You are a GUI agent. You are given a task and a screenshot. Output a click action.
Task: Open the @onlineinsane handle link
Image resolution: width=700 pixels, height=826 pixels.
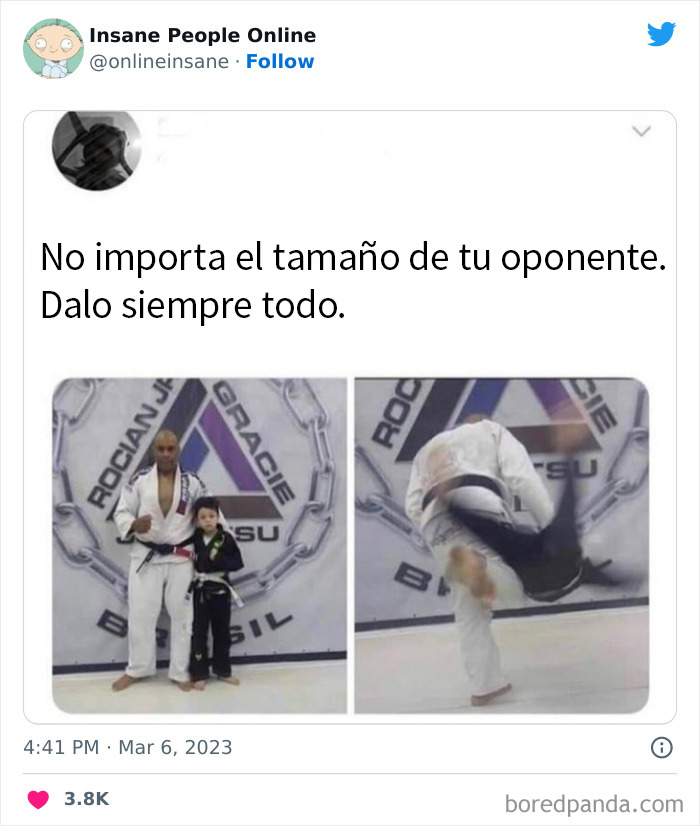coord(159,61)
